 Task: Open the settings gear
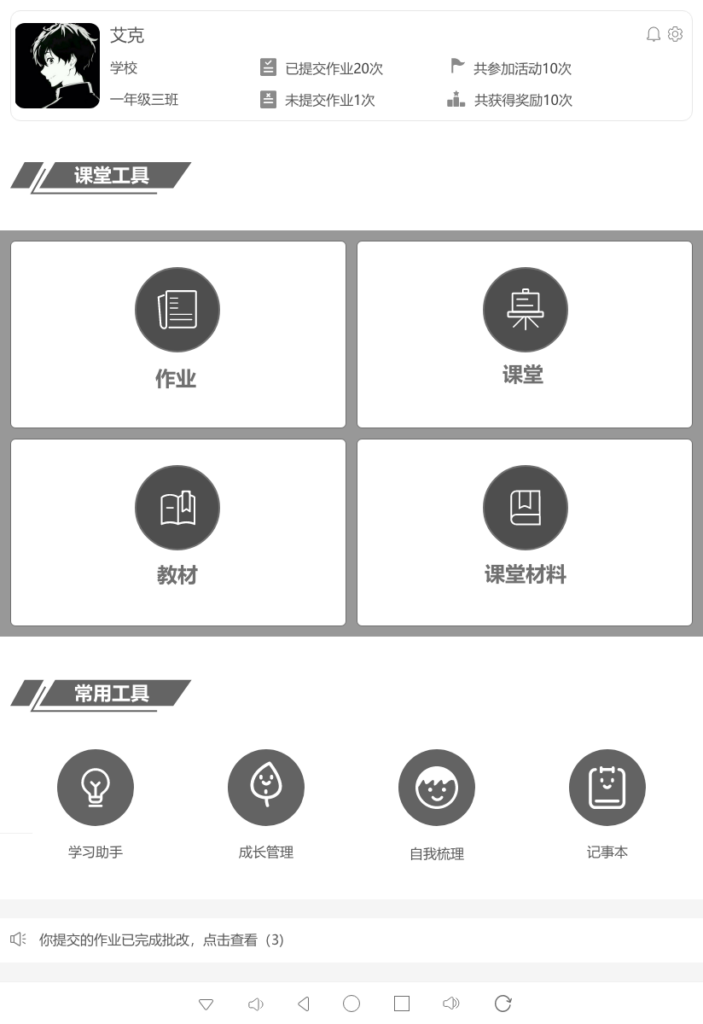tap(675, 35)
